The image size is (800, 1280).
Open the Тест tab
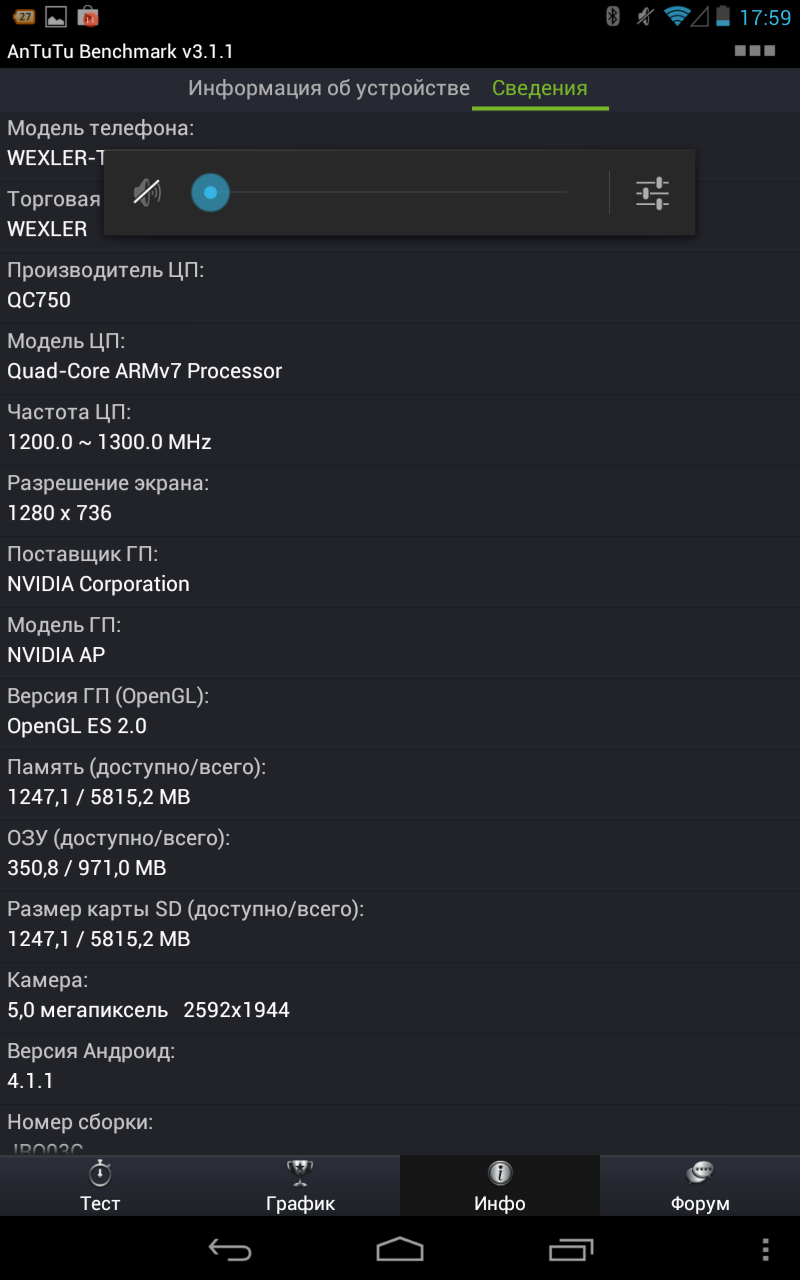coord(100,1186)
